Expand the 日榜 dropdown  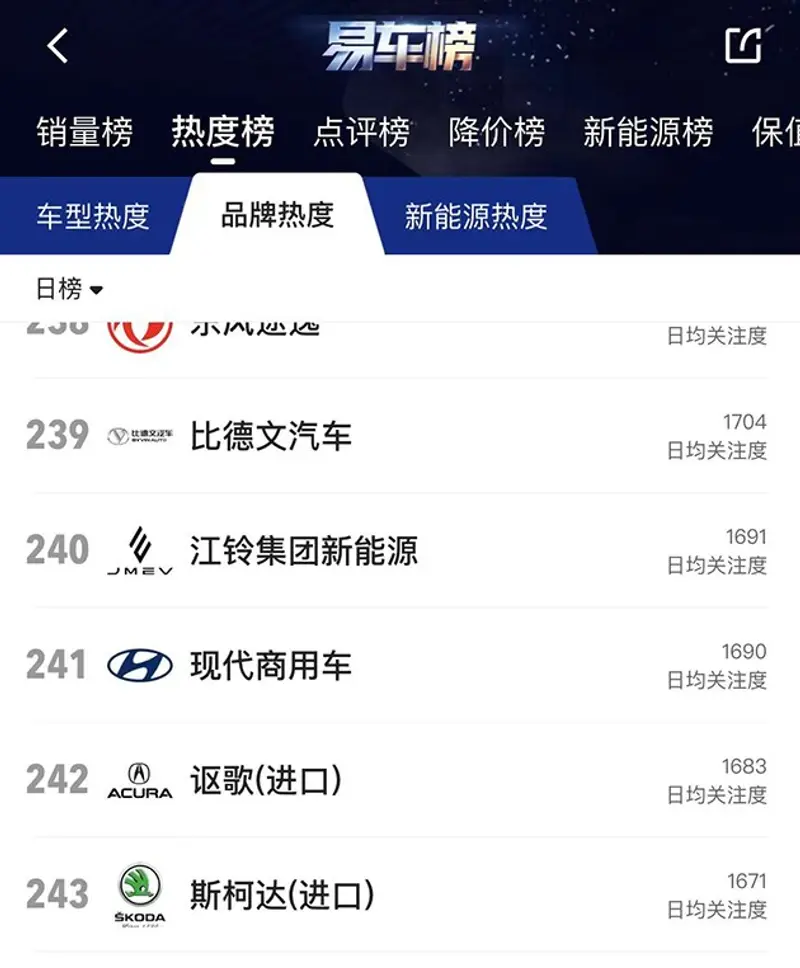tap(70, 289)
